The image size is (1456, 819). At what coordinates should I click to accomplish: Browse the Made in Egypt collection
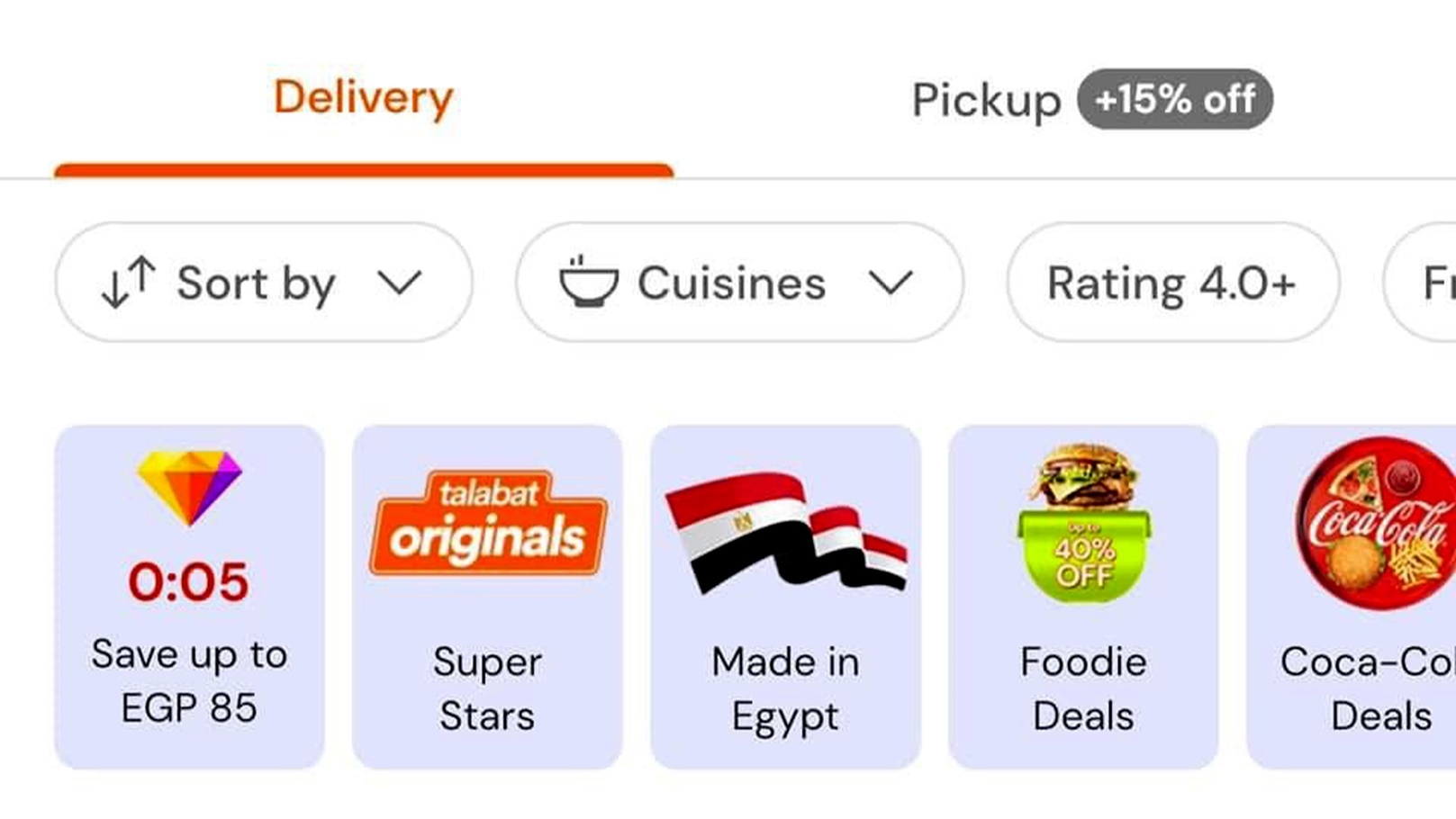(785, 597)
